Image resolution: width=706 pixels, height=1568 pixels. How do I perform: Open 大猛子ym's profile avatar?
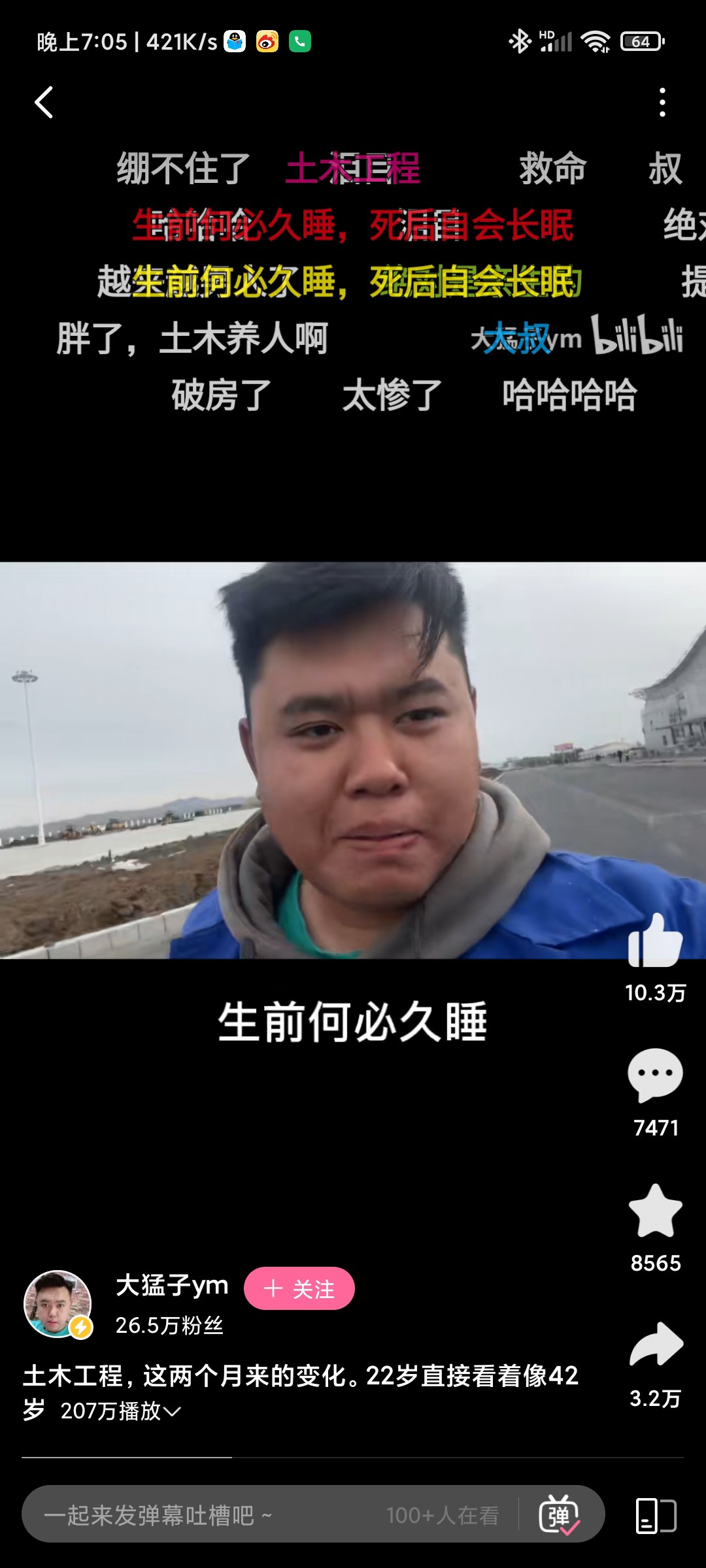pos(58,1303)
